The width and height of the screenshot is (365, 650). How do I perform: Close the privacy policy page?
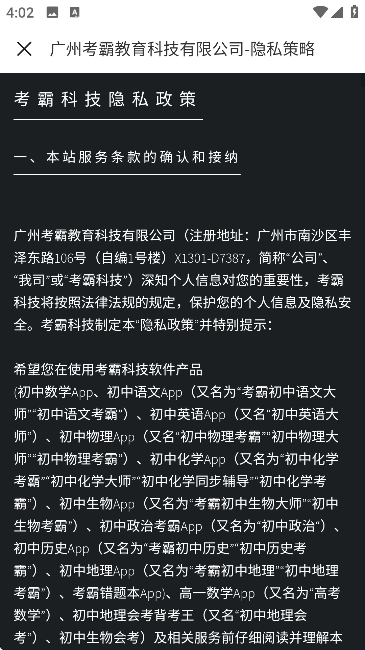(24, 49)
